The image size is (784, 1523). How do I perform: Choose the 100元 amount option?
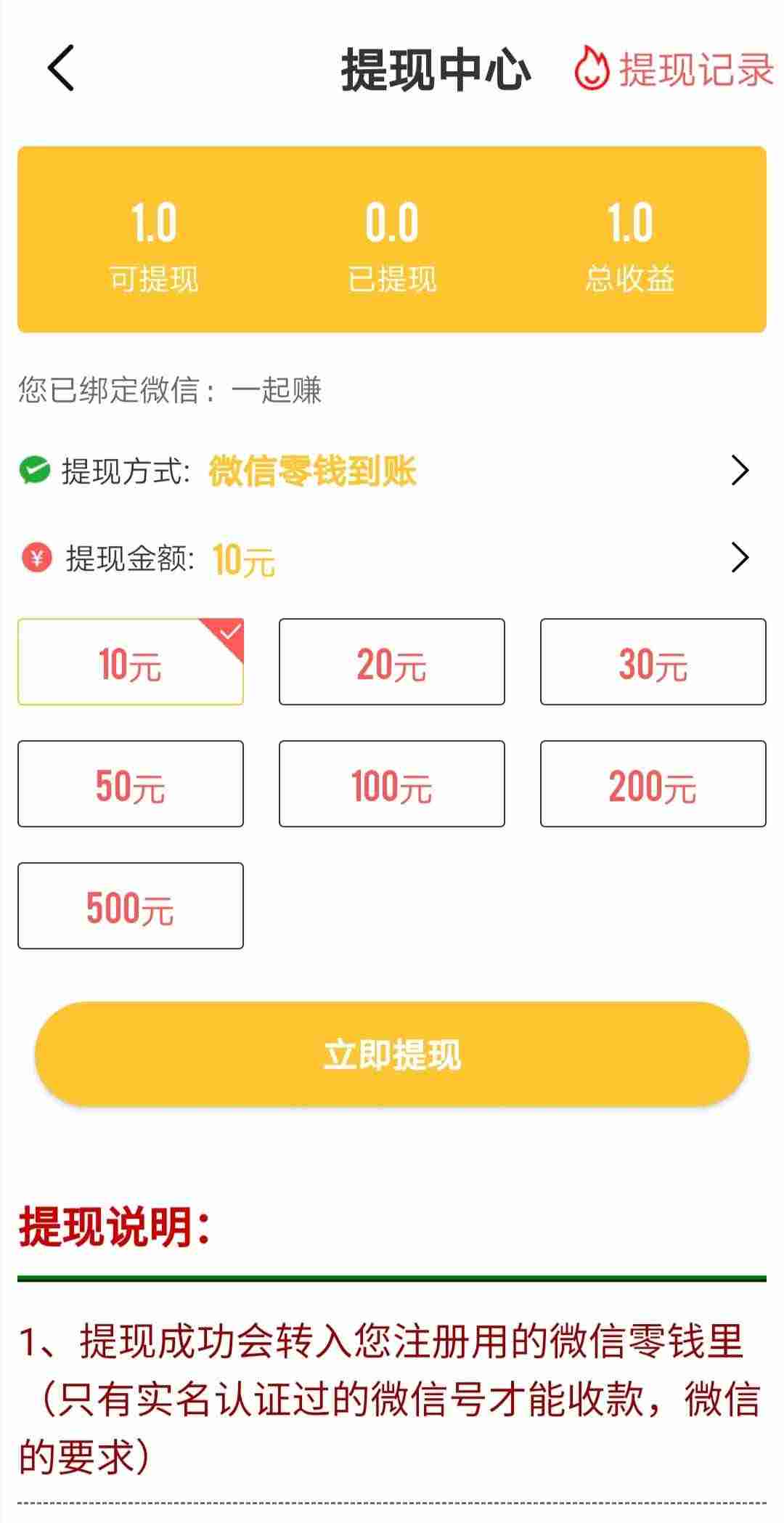click(392, 784)
